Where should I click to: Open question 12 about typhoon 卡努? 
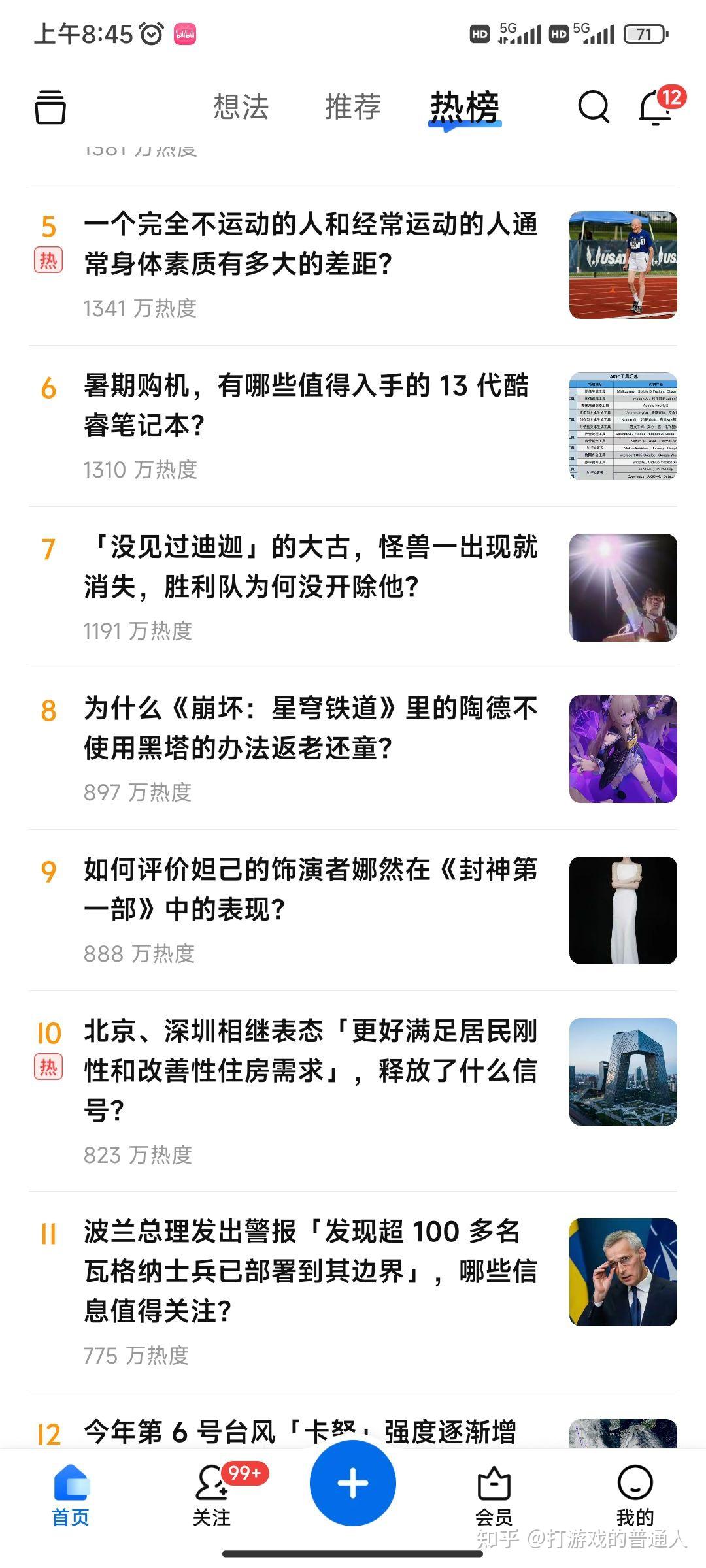coord(353,1421)
